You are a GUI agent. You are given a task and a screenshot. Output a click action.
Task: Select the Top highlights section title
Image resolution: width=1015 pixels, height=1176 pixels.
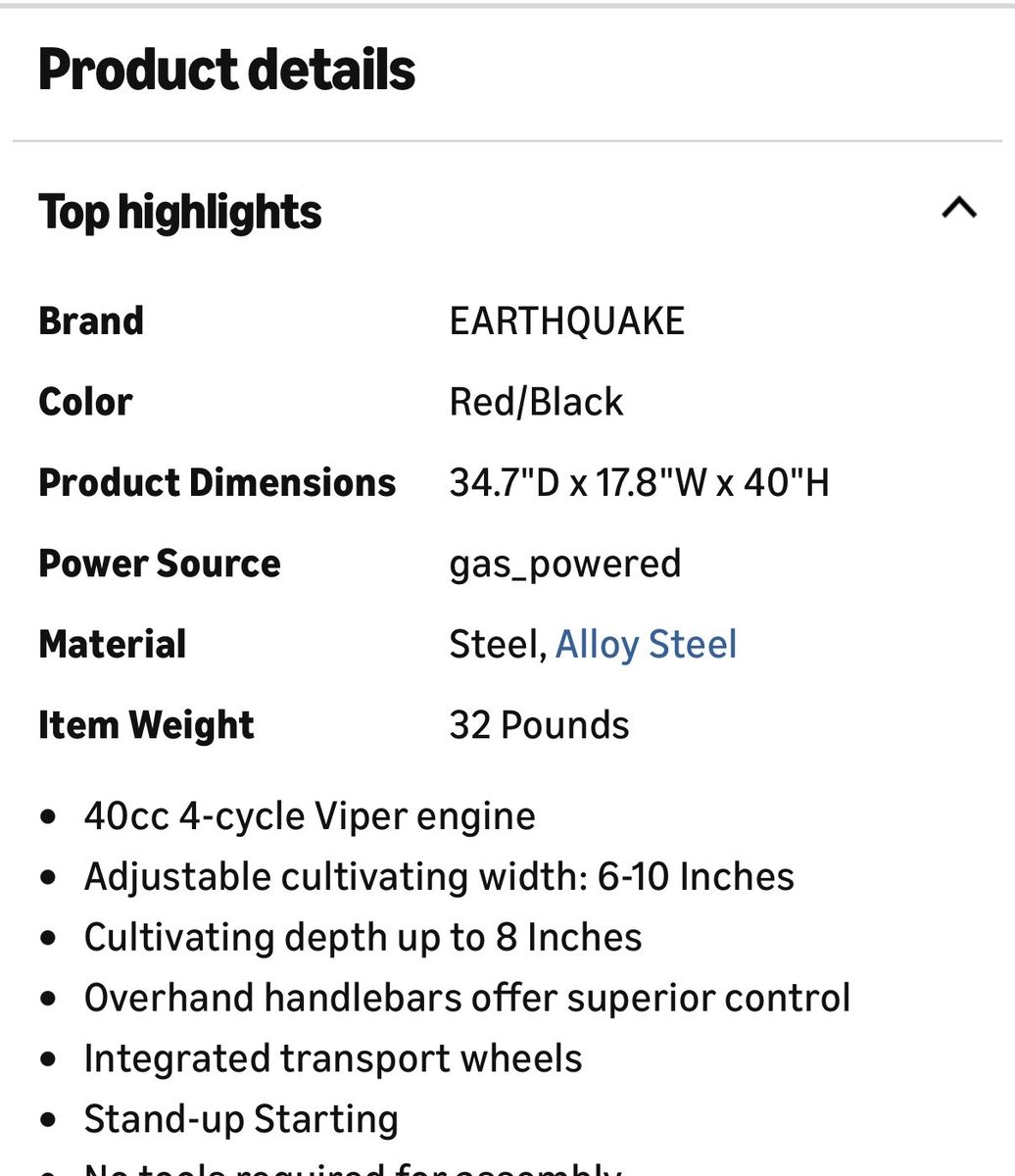(179, 212)
